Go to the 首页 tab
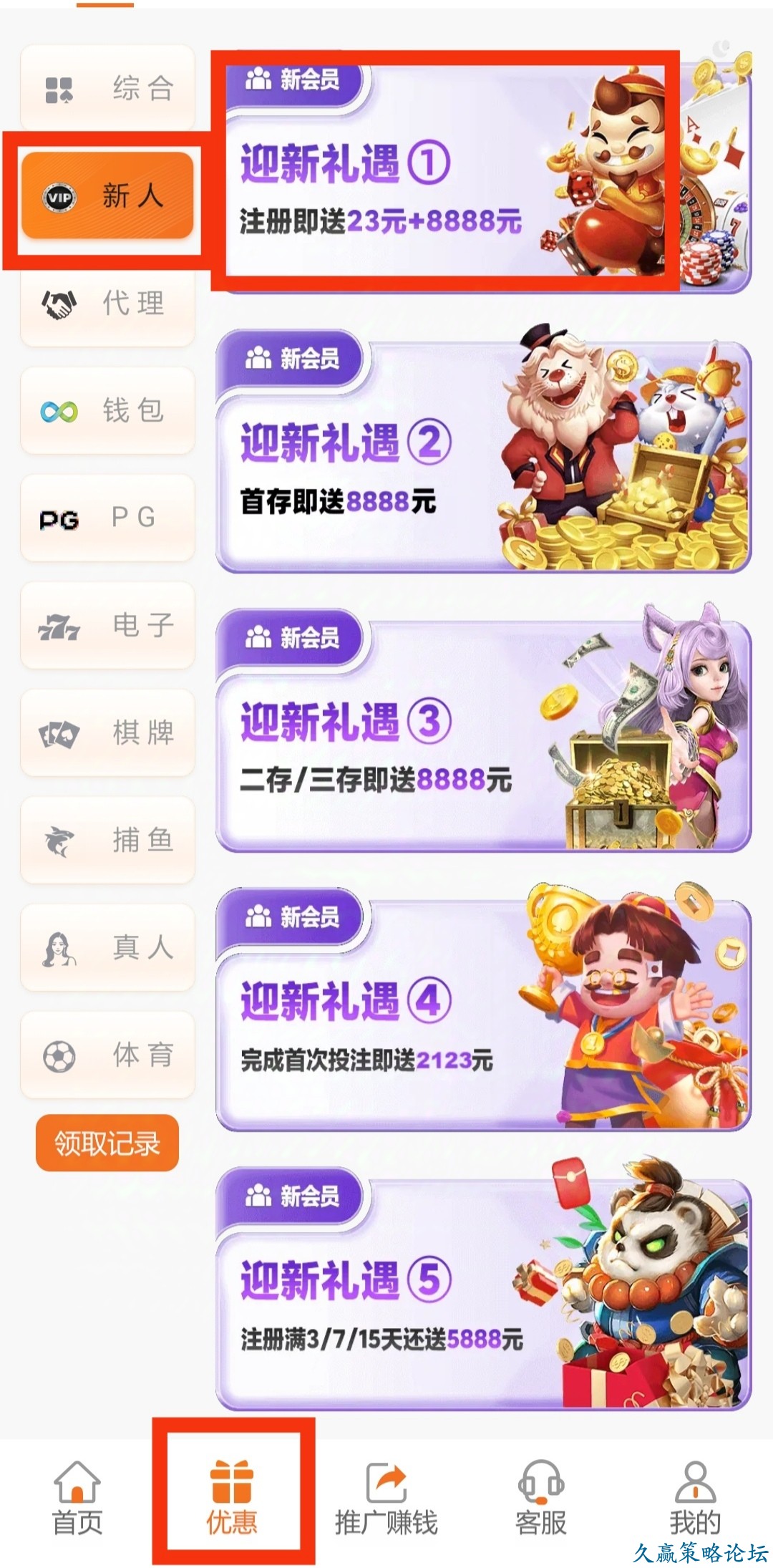 (77, 1498)
